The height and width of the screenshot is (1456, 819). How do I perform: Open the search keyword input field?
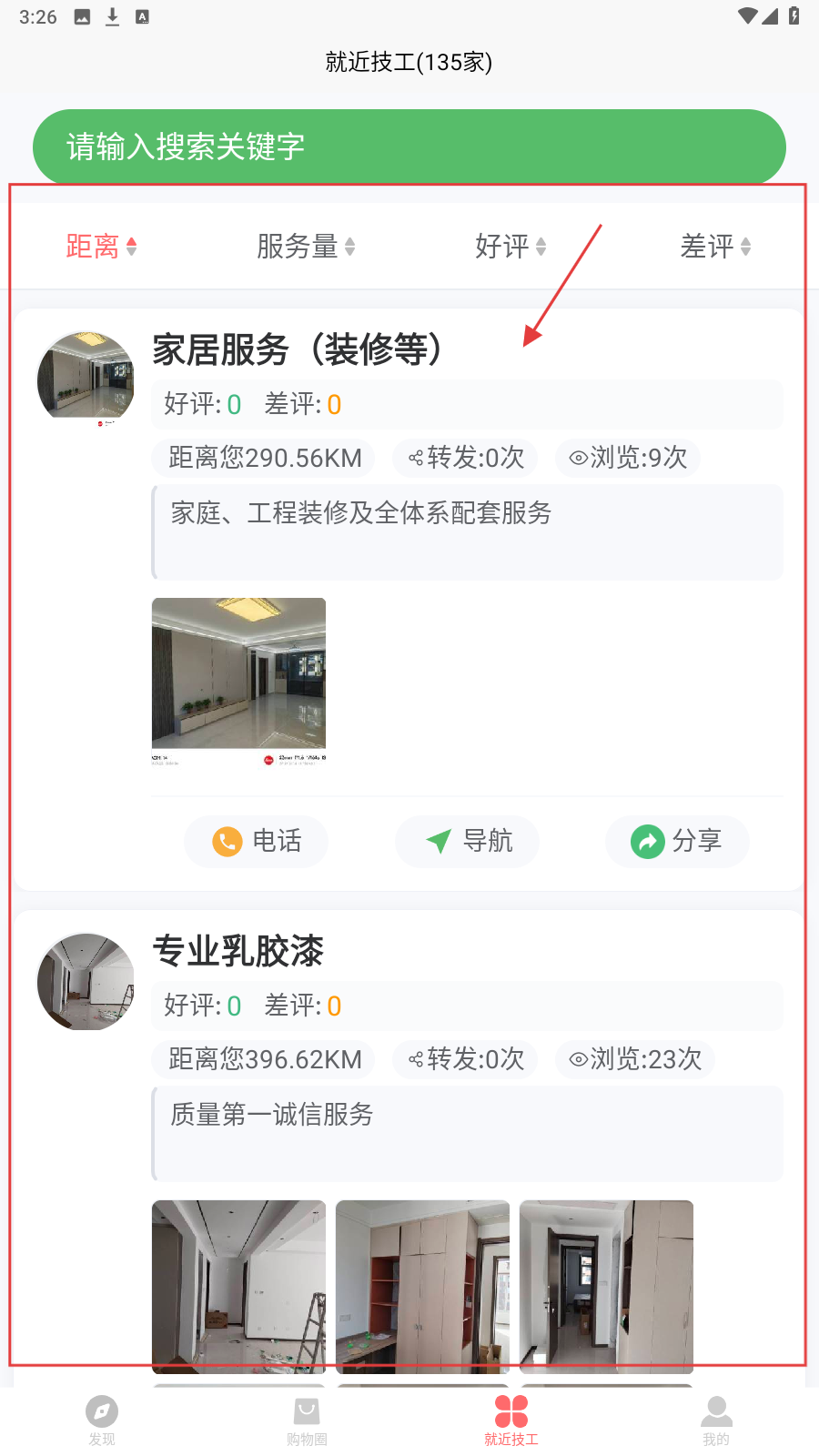click(409, 147)
